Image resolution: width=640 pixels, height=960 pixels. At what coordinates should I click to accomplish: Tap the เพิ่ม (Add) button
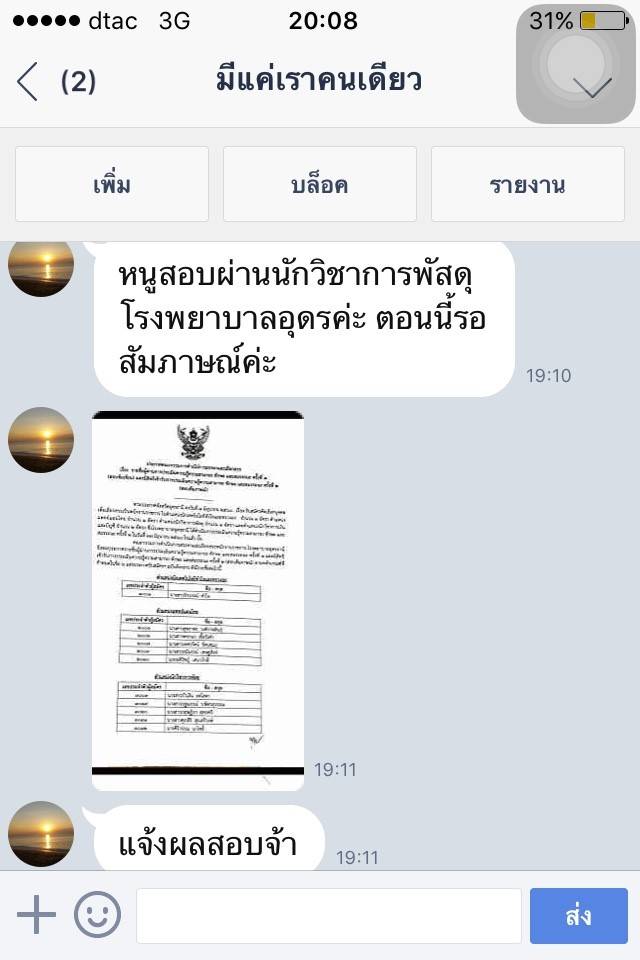pos(111,184)
